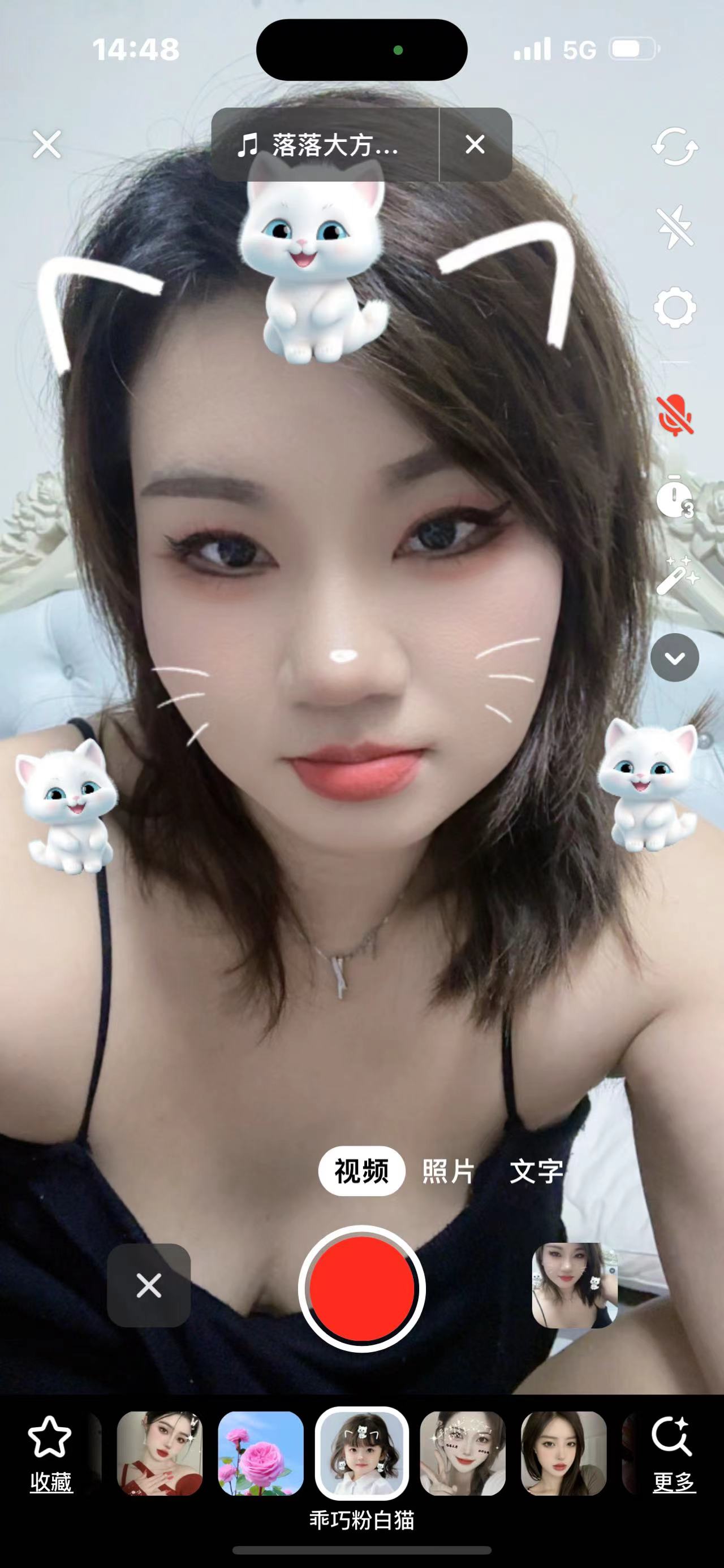This screenshot has width=724, height=1568.
Task: Enable the camera flash
Action: tap(674, 227)
